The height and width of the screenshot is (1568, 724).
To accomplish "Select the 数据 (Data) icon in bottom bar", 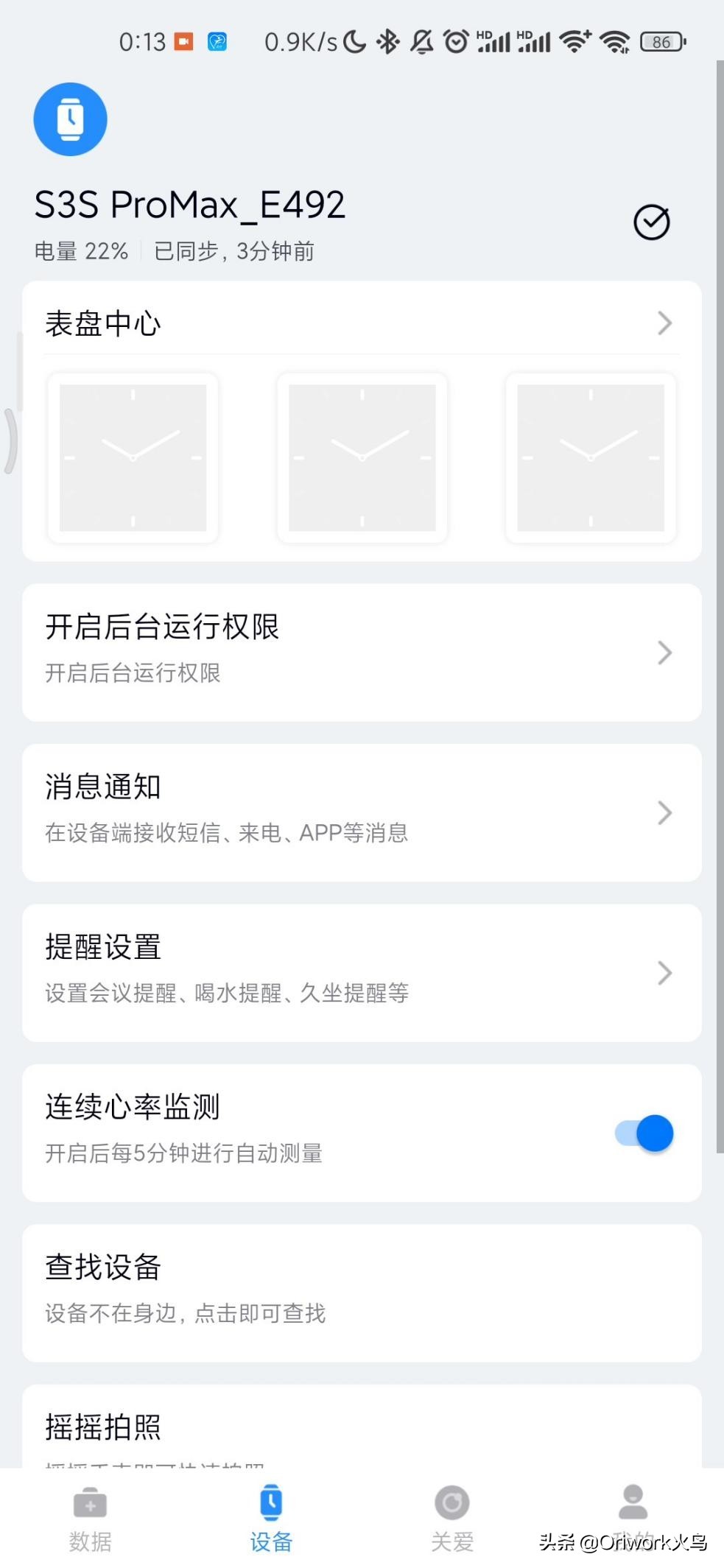I will point(90,1503).
